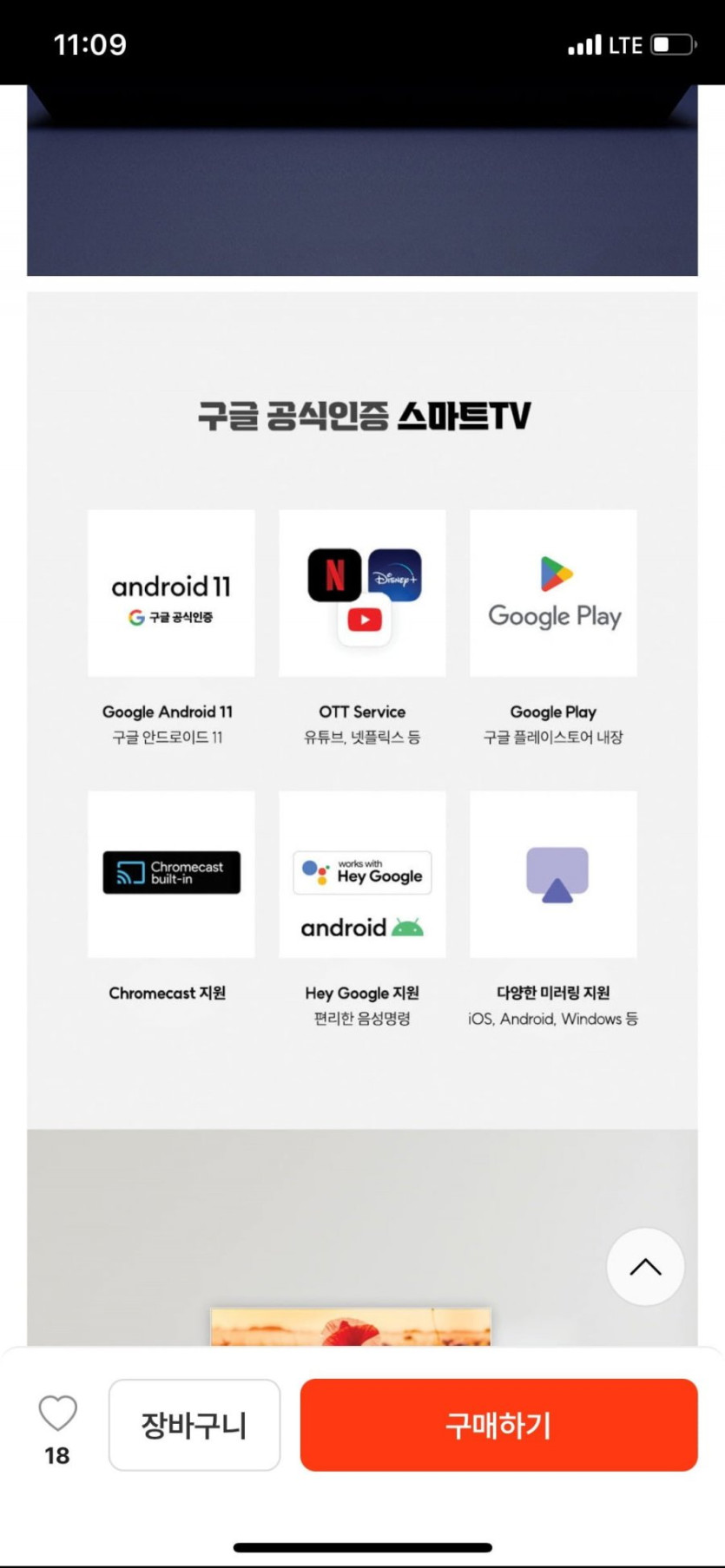Screen dimensions: 725x1568
Task: Tap 구매하기 to buy now
Action: coord(499,1425)
